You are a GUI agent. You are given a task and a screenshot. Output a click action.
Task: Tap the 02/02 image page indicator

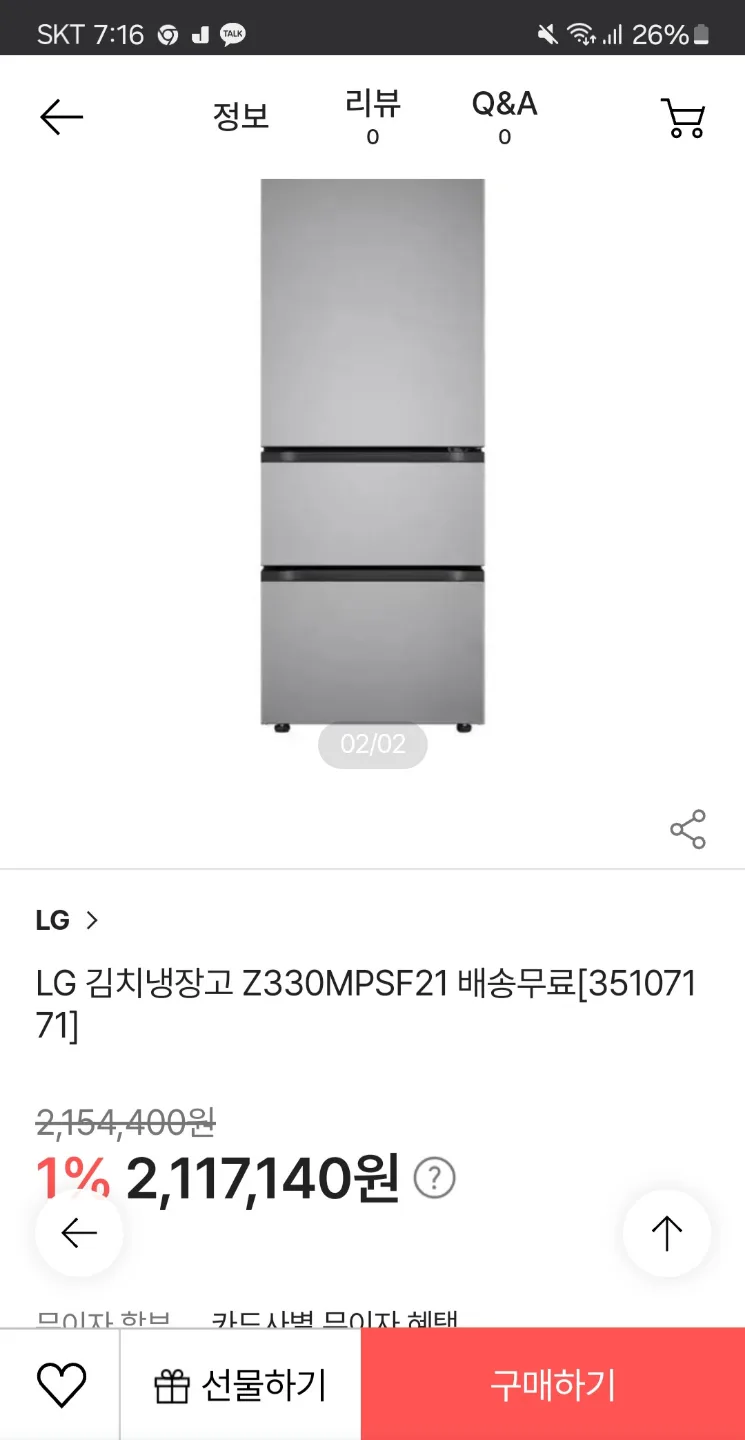tap(372, 744)
